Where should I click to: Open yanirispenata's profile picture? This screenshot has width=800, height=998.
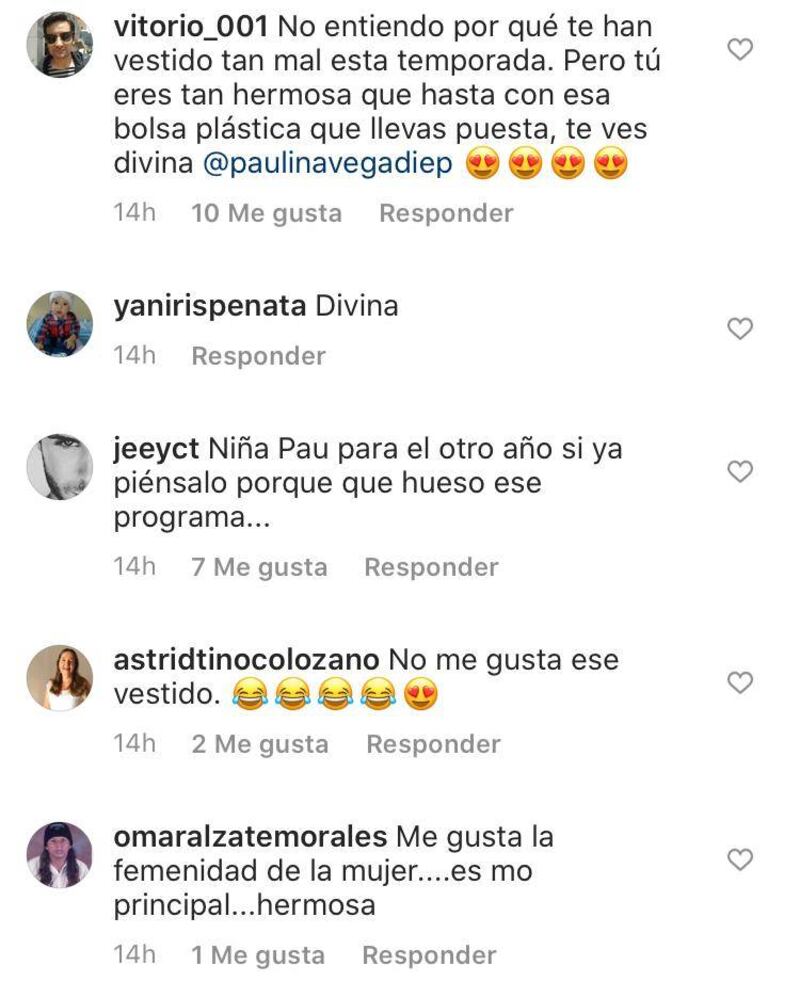click(59, 324)
